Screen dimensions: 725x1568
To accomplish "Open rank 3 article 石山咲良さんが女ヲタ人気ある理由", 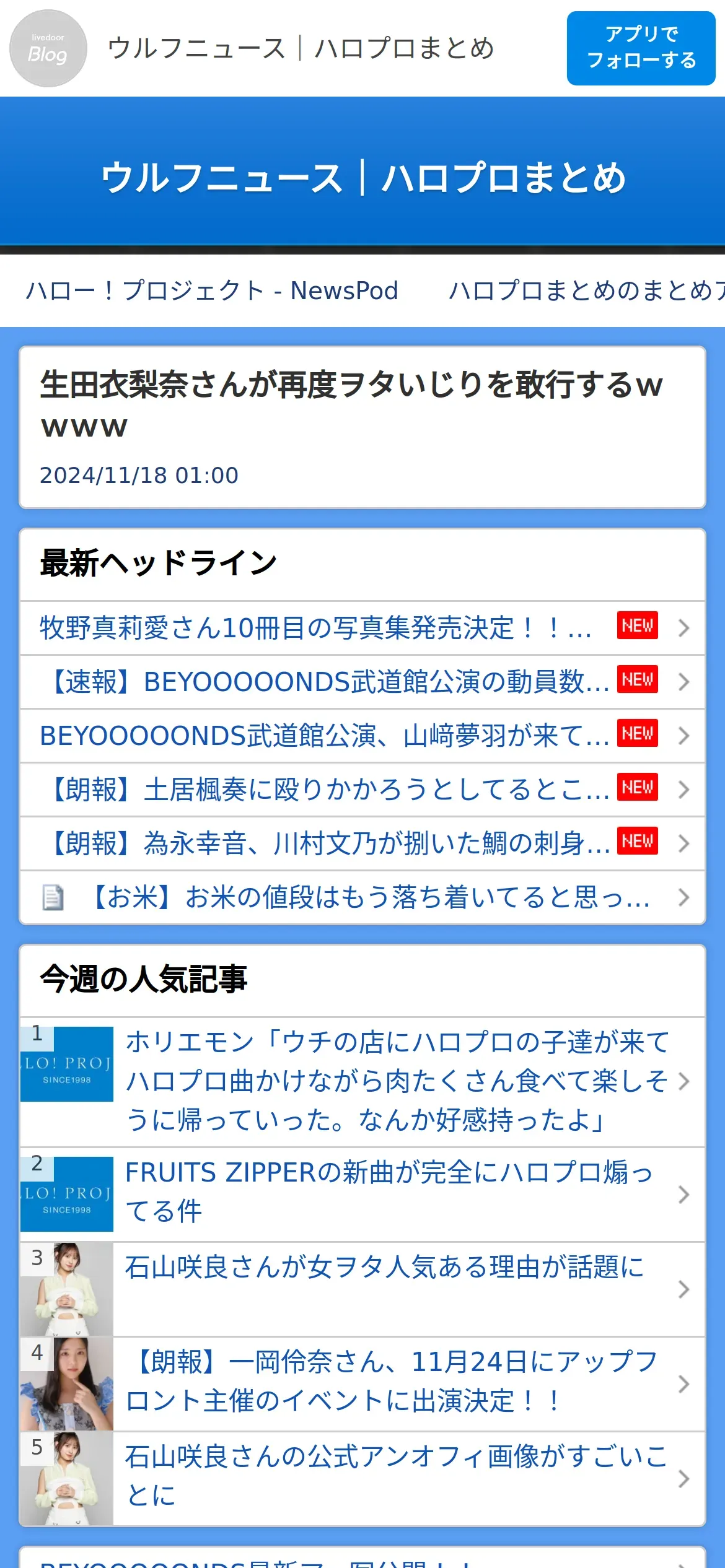I will point(362,1289).
